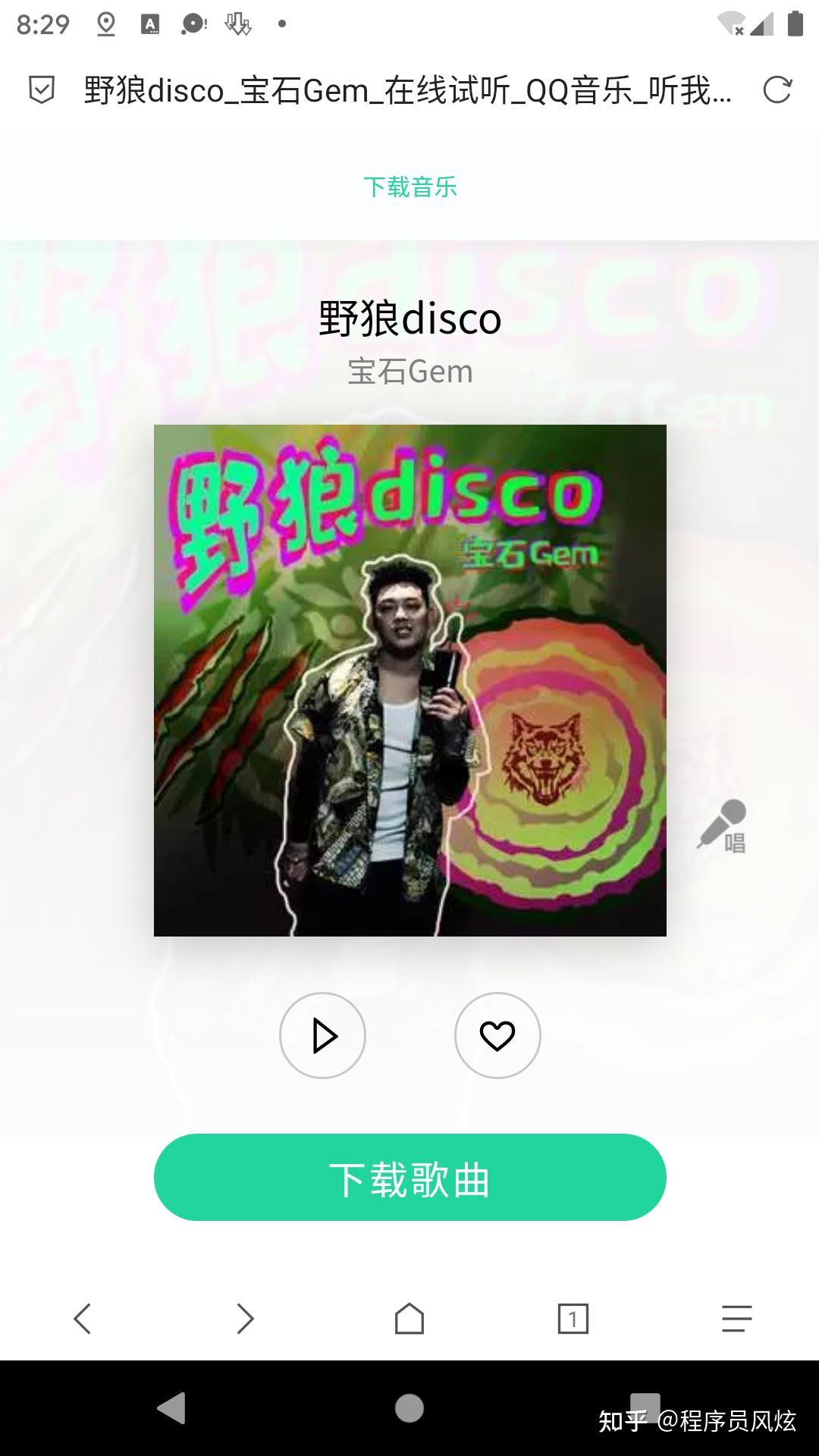This screenshot has height=1456, width=819.
Task: Tap the page title address bar
Action: click(408, 90)
